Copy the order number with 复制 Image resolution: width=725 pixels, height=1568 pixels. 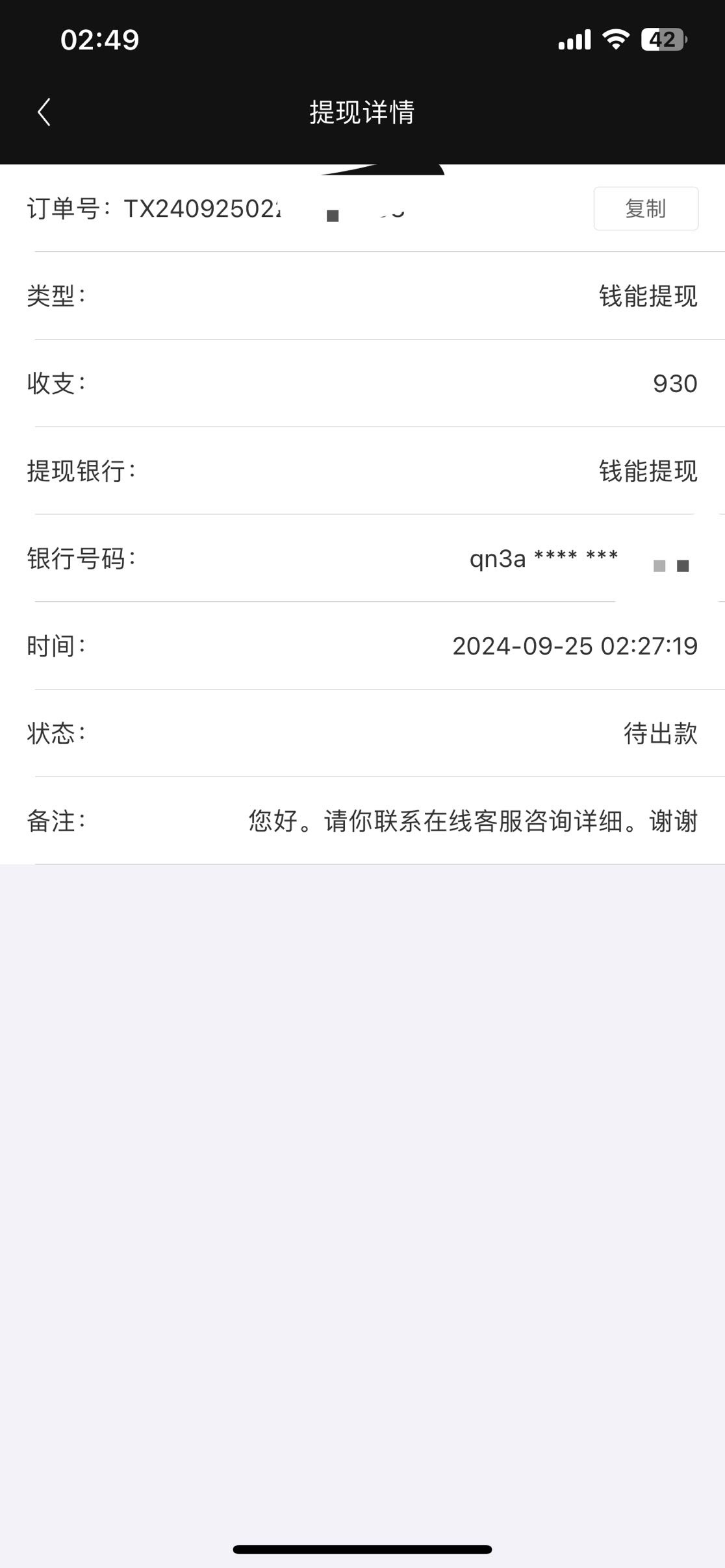(x=646, y=208)
